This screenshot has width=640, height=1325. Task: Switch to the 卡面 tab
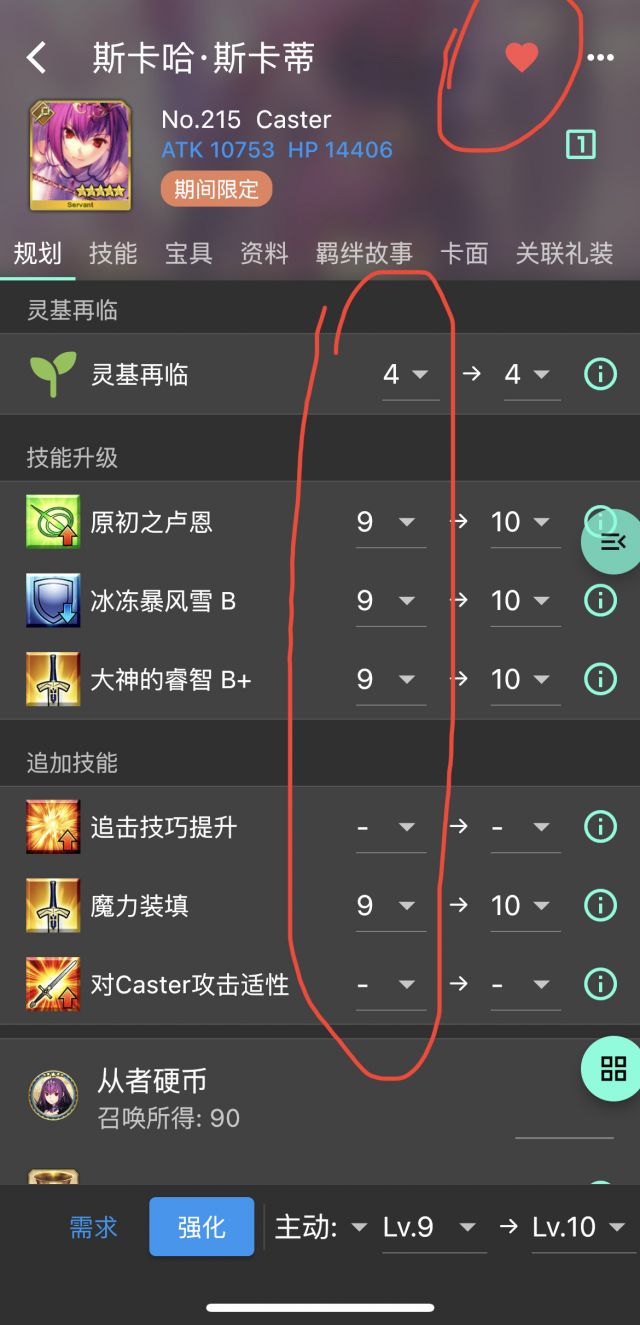coord(464,254)
